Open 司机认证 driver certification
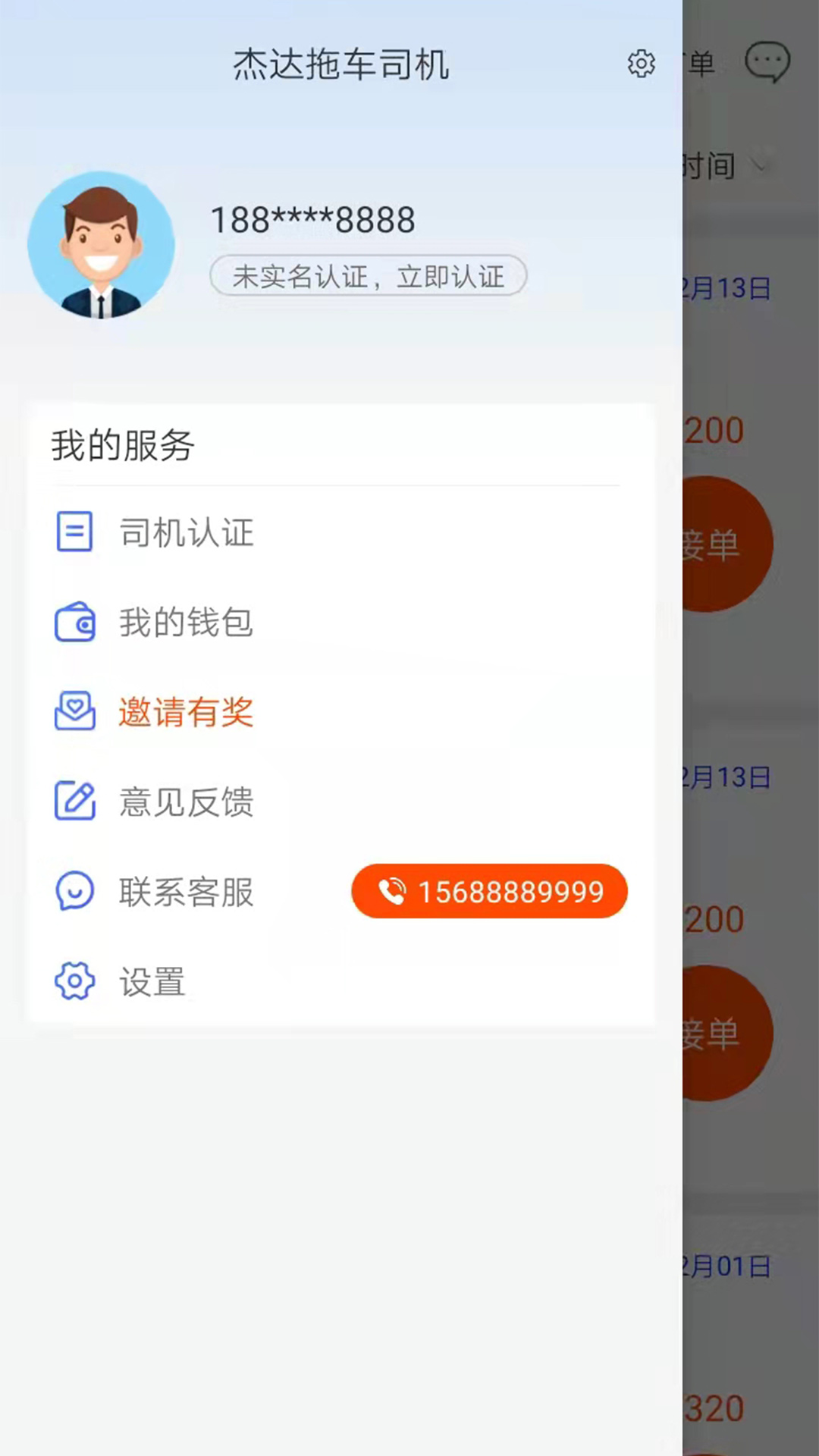 click(x=341, y=532)
